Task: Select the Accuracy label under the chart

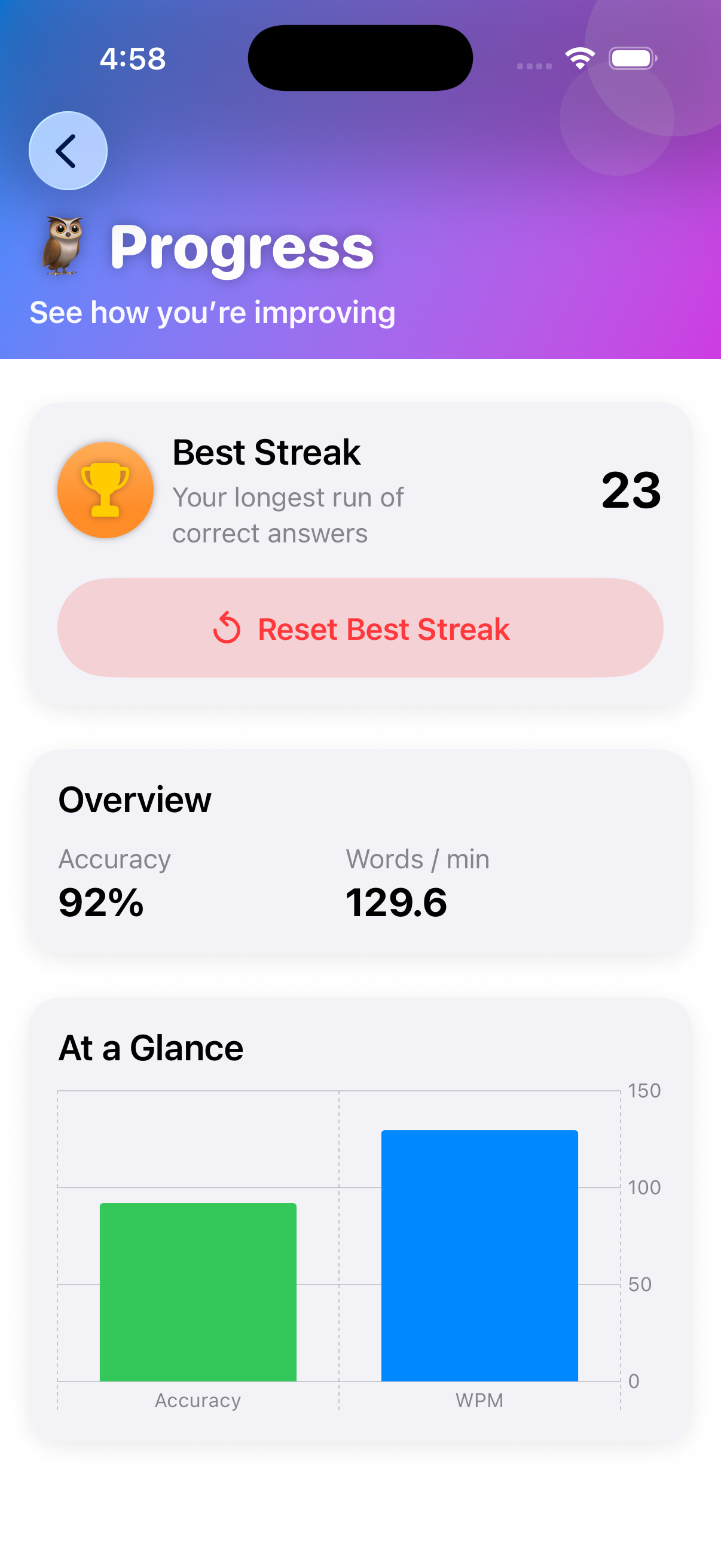Action: 197,1400
